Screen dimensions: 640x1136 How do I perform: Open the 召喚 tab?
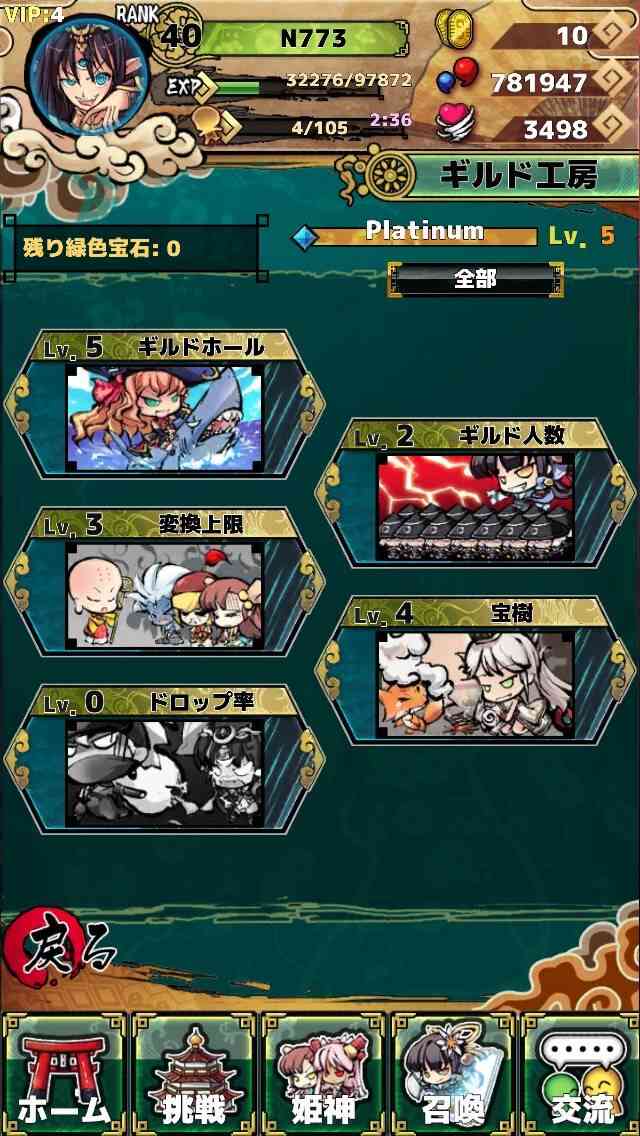[451, 1073]
